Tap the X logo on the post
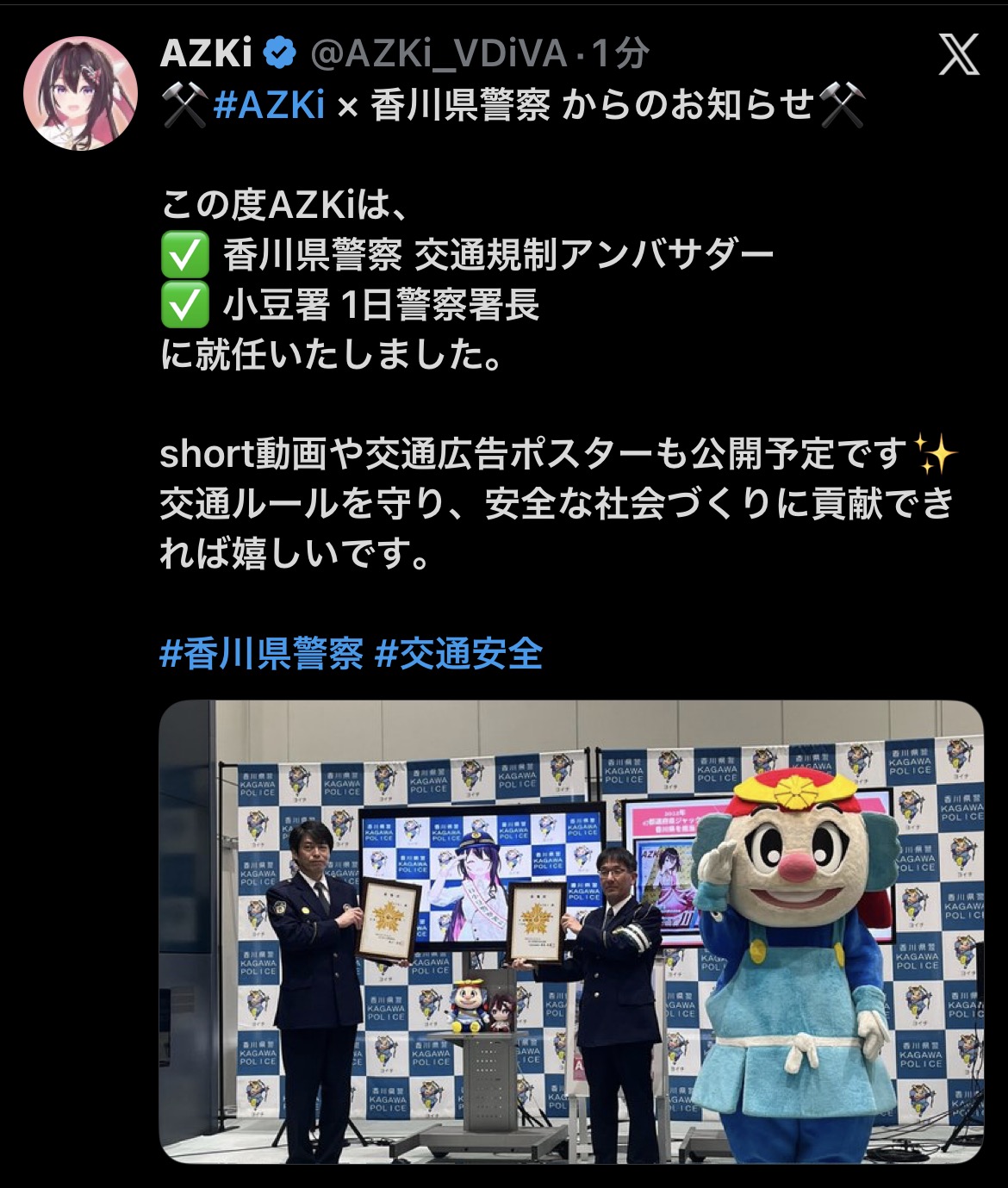 tap(958, 55)
